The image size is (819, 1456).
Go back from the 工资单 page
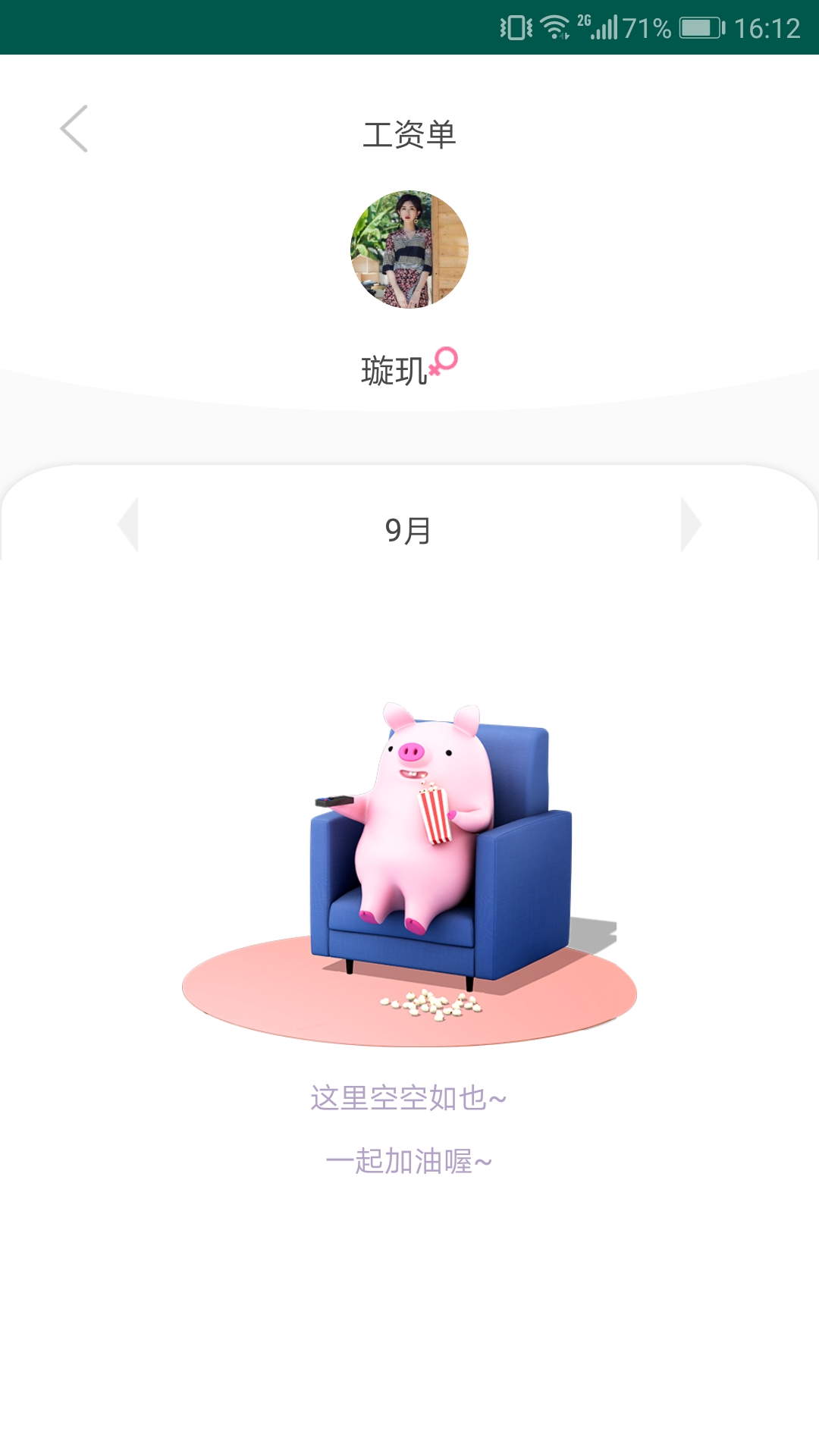[x=74, y=129]
